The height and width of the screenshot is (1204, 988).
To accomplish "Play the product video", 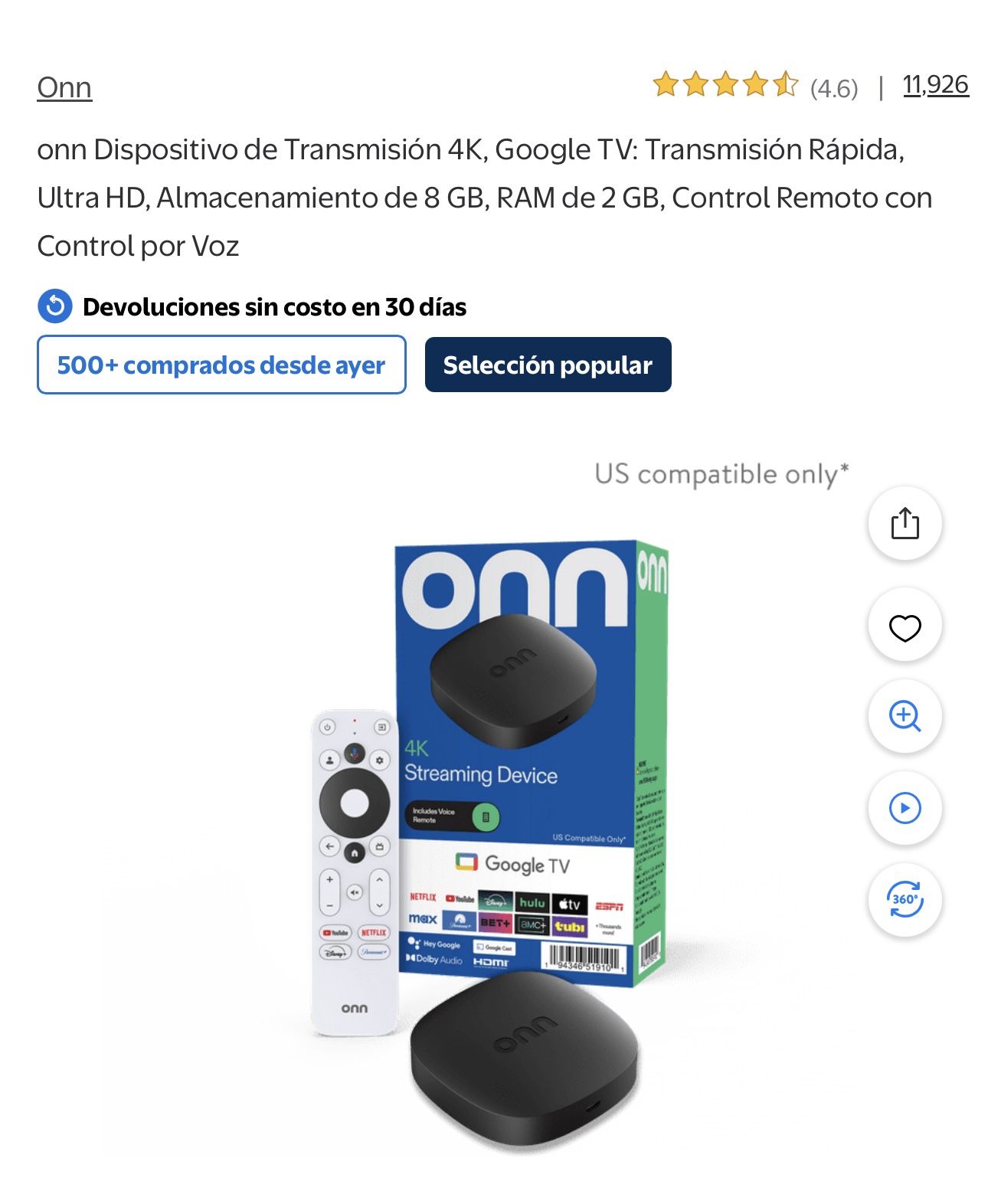I will click(x=905, y=808).
